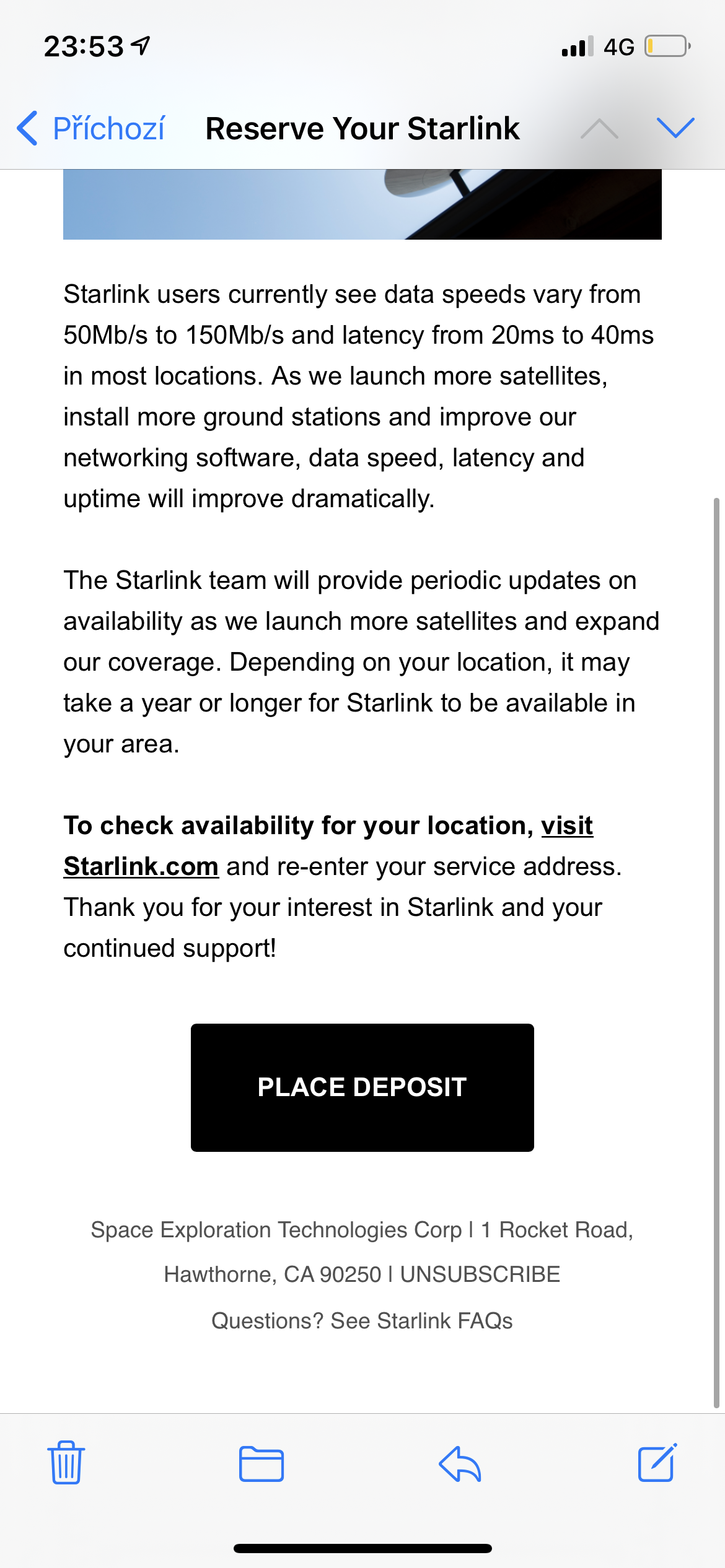
Task: Jump to the next message arrow
Action: click(x=675, y=128)
